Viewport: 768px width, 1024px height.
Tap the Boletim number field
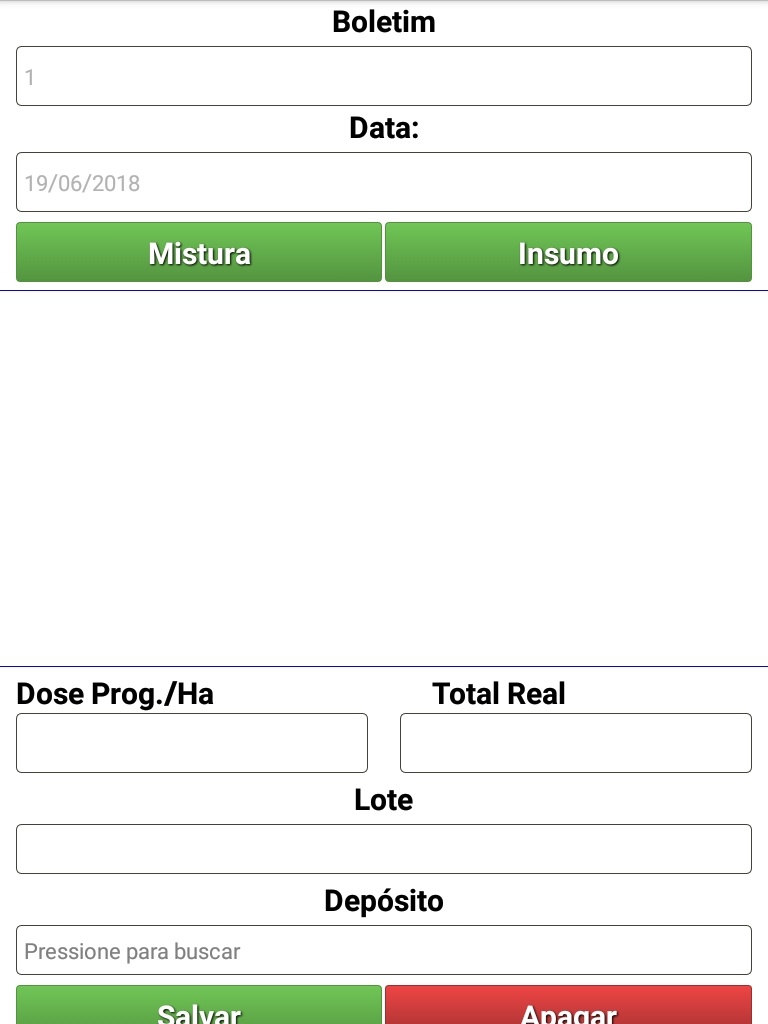tap(384, 76)
